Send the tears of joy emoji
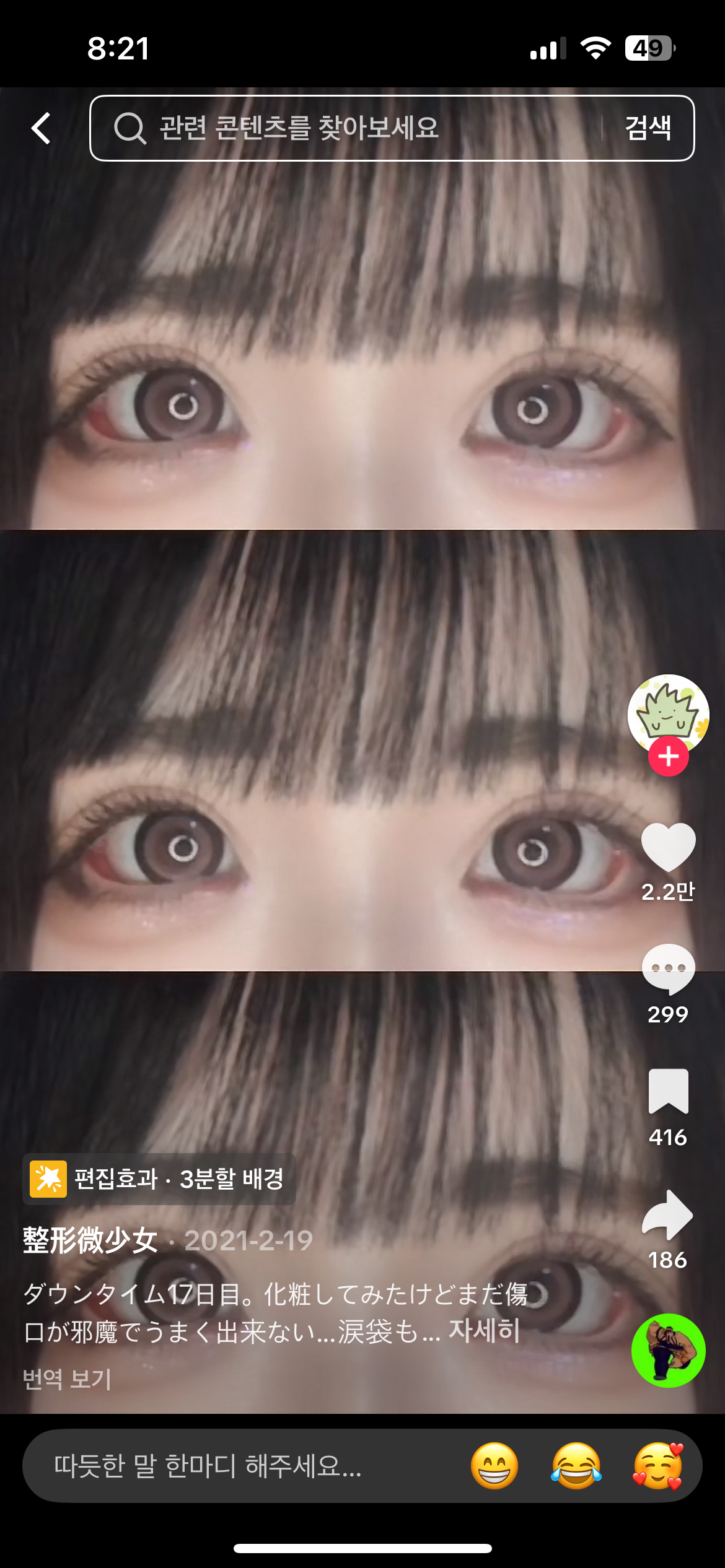This screenshot has width=725, height=1568. 576,1466
